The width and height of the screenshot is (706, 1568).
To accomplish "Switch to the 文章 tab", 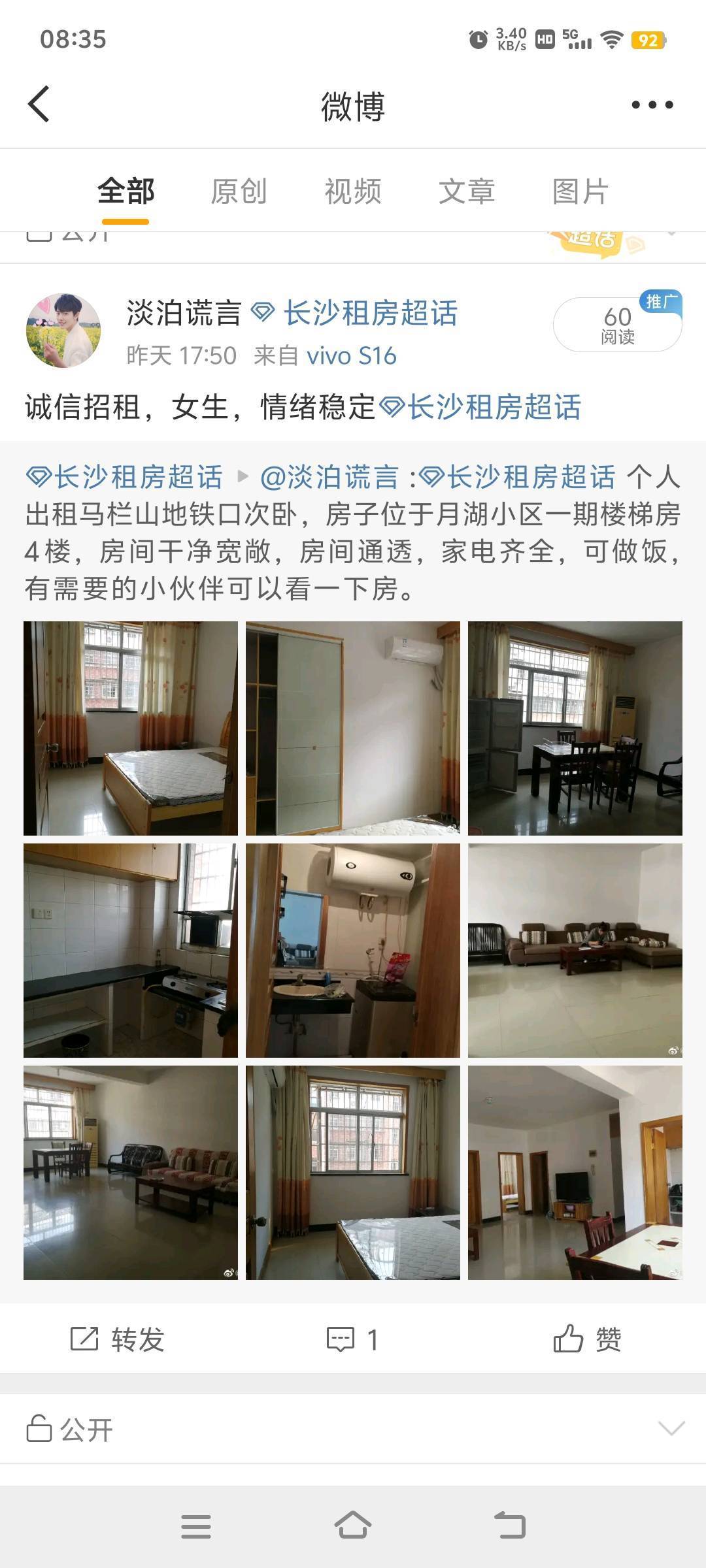I will pos(466,191).
